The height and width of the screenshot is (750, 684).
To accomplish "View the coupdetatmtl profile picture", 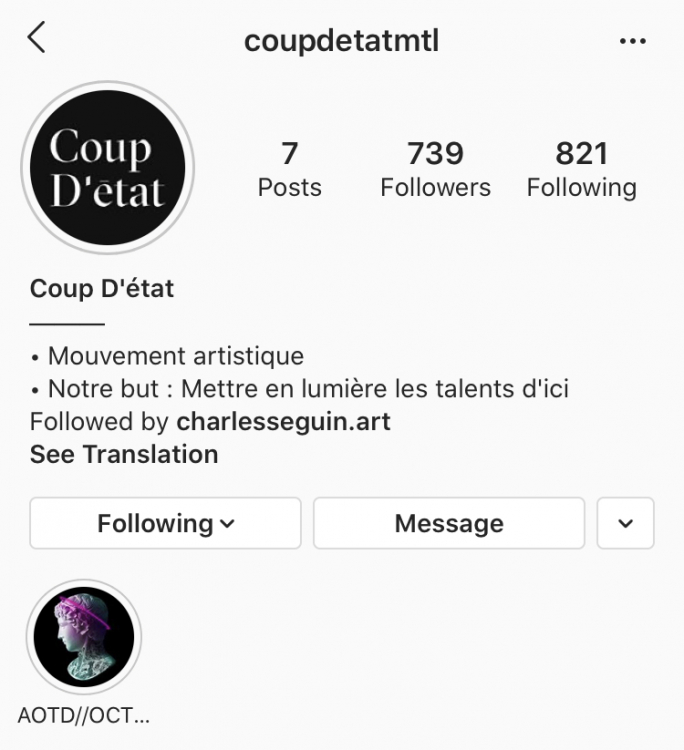I will pyautogui.click(x=108, y=167).
